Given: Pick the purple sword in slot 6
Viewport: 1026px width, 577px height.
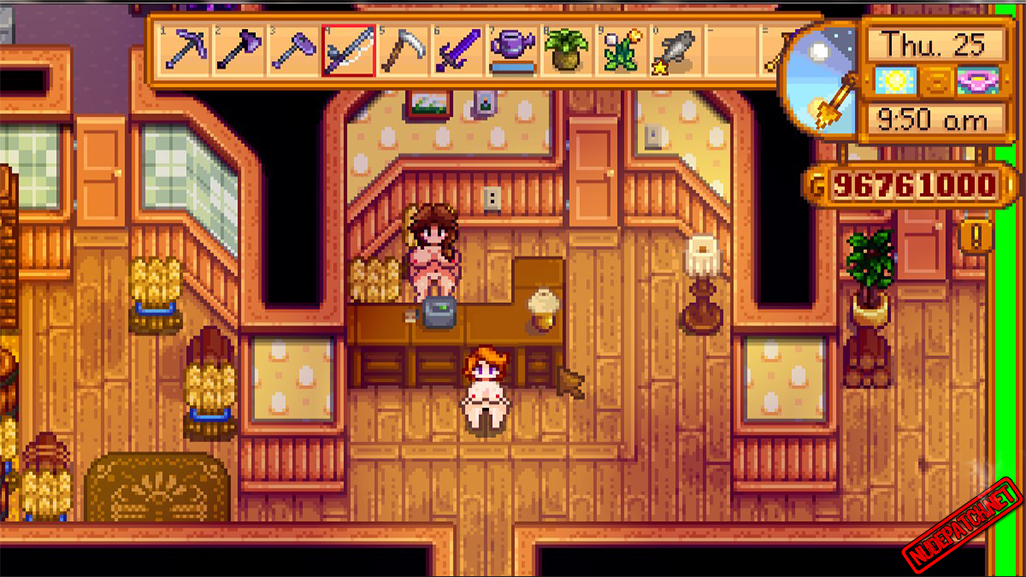Looking at the screenshot, I should click(457, 50).
